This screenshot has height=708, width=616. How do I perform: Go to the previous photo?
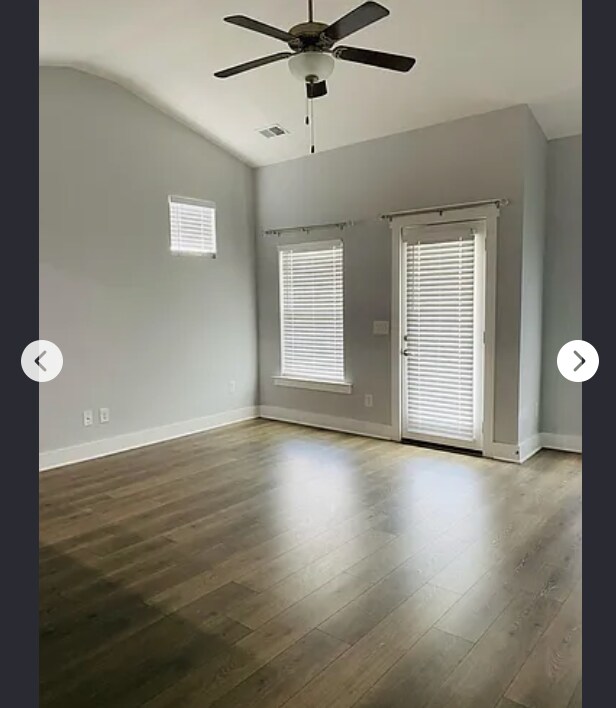pos(42,361)
